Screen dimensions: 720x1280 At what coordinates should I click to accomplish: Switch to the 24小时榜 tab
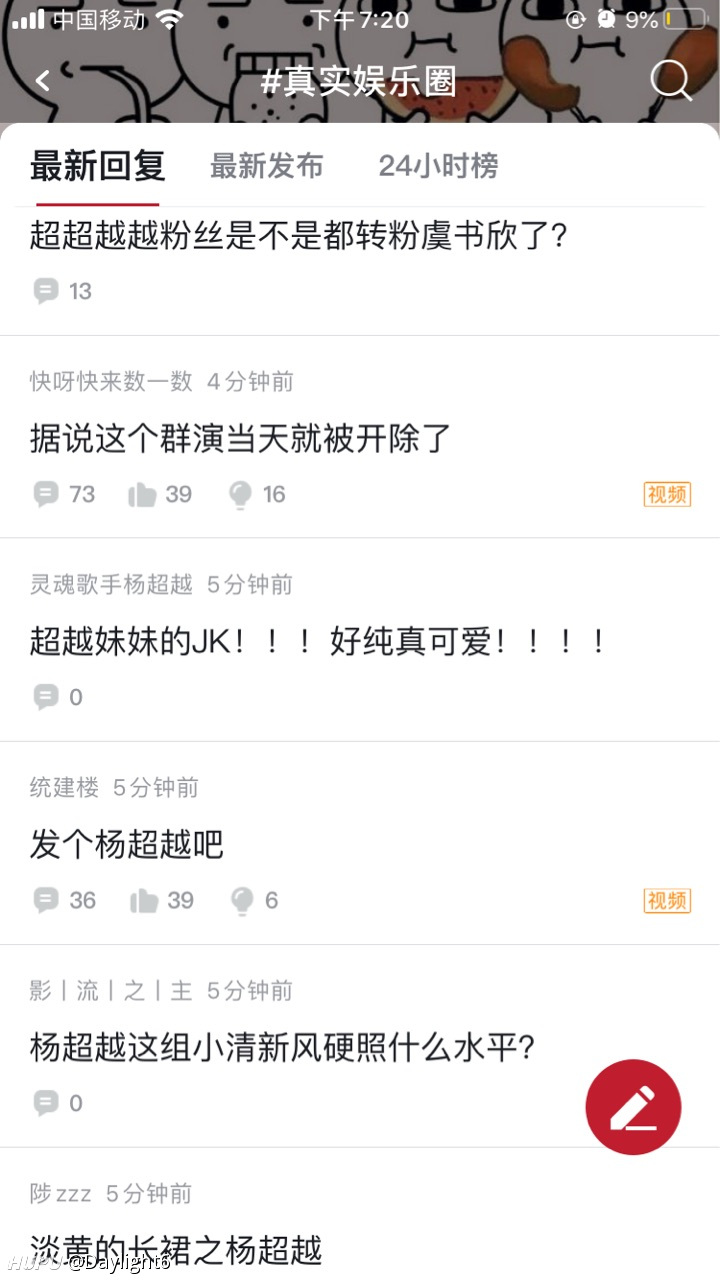click(x=438, y=166)
